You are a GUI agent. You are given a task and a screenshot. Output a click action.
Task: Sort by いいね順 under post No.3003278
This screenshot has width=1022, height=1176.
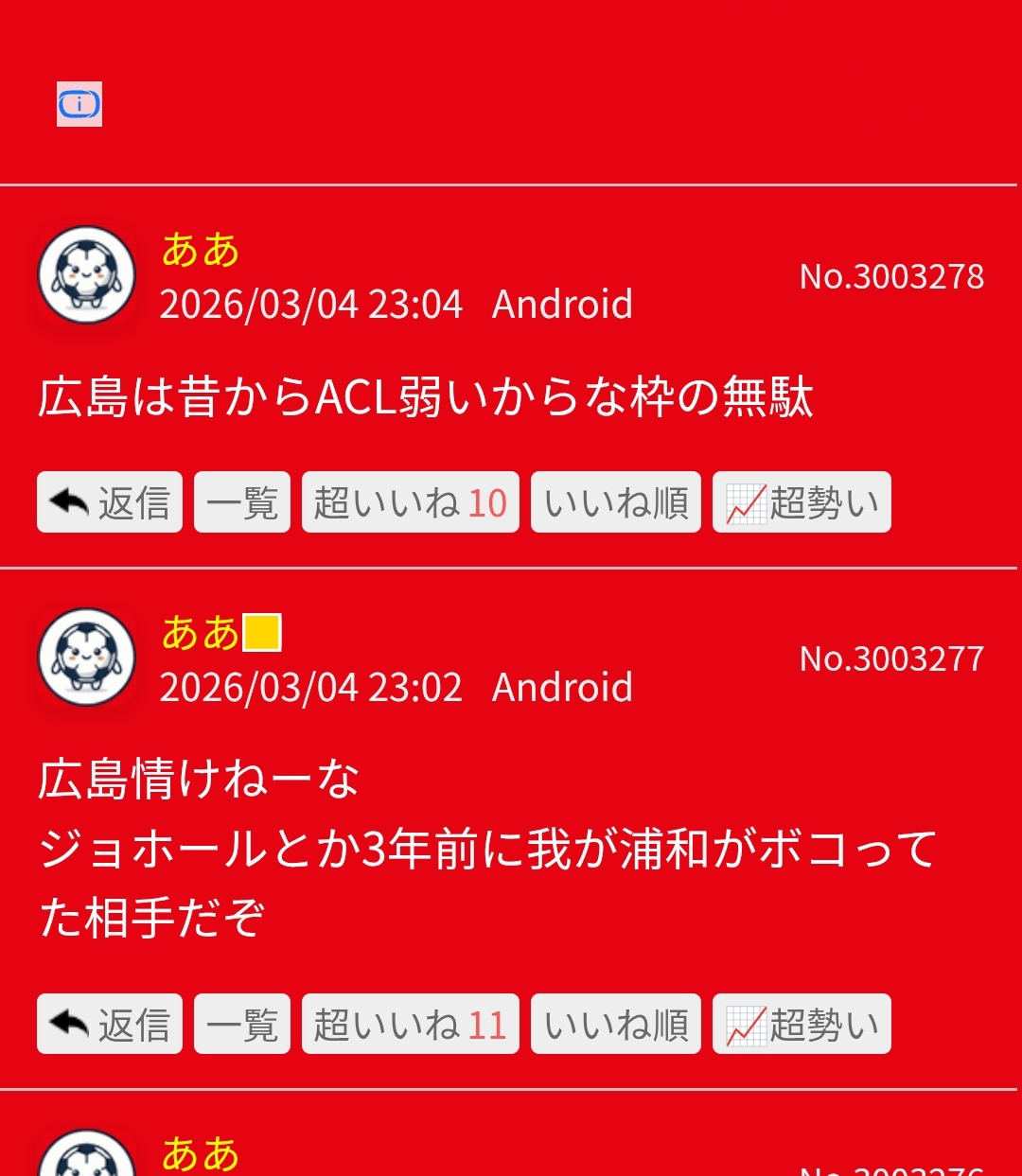pos(616,502)
